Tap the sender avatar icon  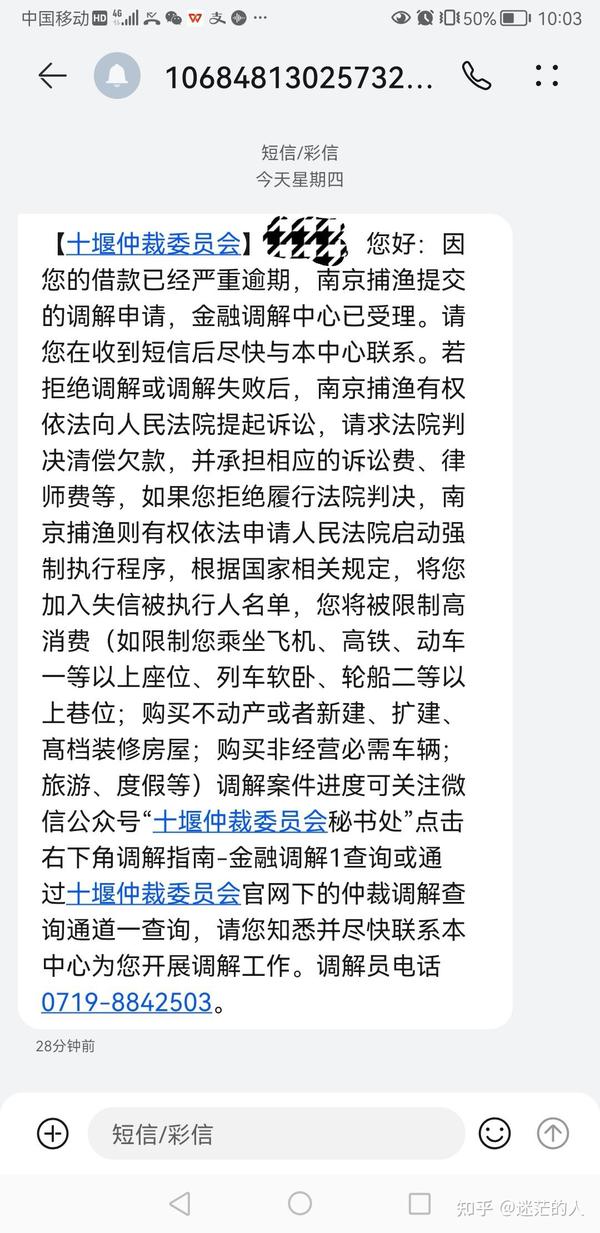(117, 76)
